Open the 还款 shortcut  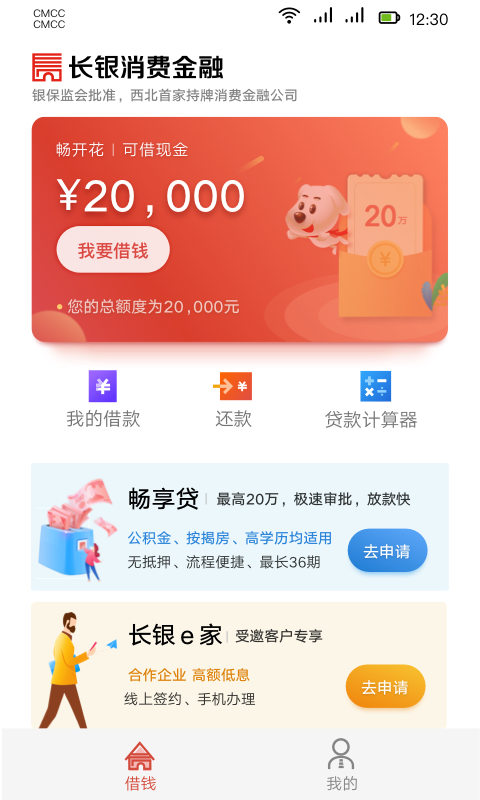pos(233,399)
